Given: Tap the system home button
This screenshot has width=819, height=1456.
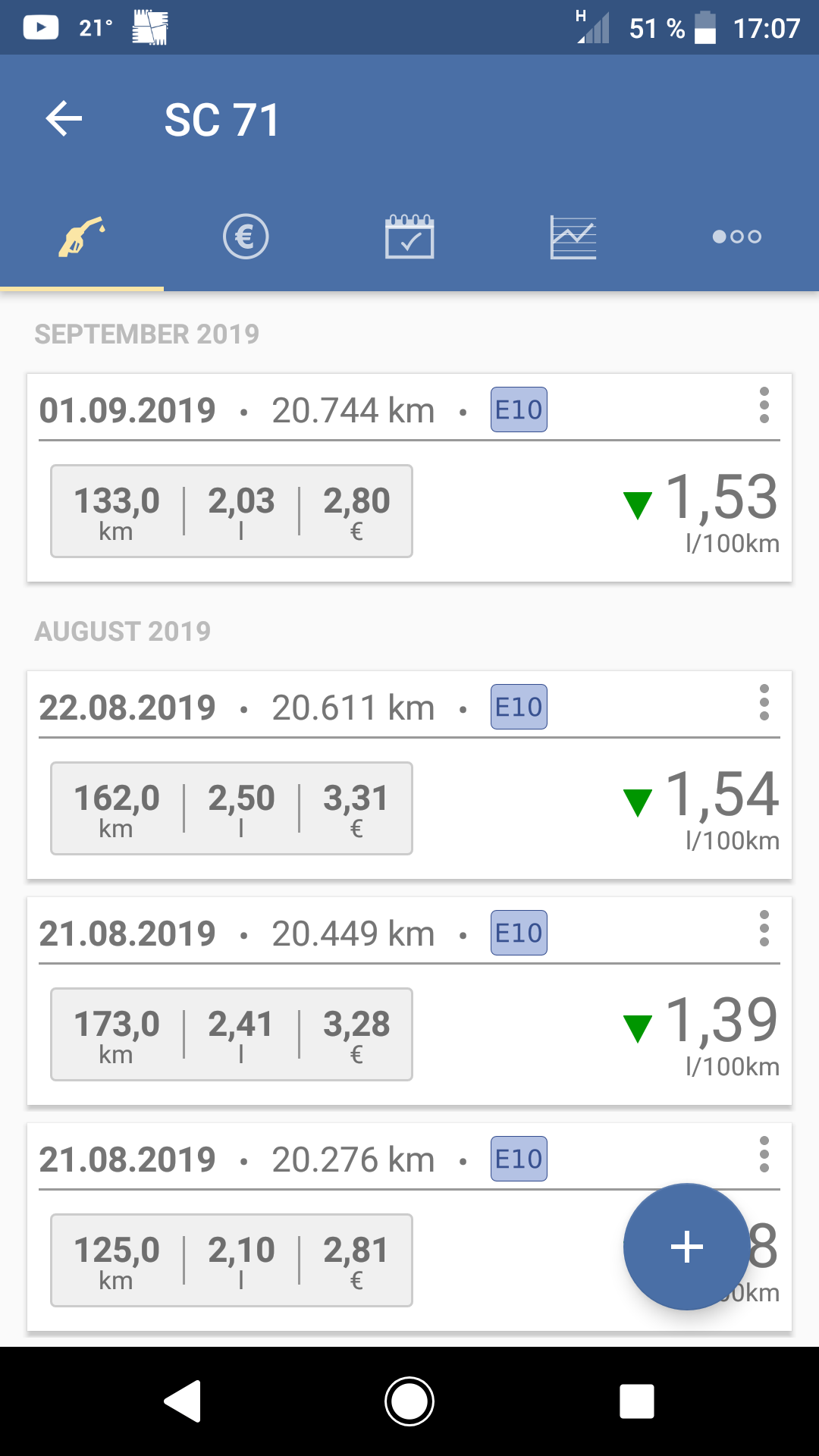Looking at the screenshot, I should [409, 1401].
